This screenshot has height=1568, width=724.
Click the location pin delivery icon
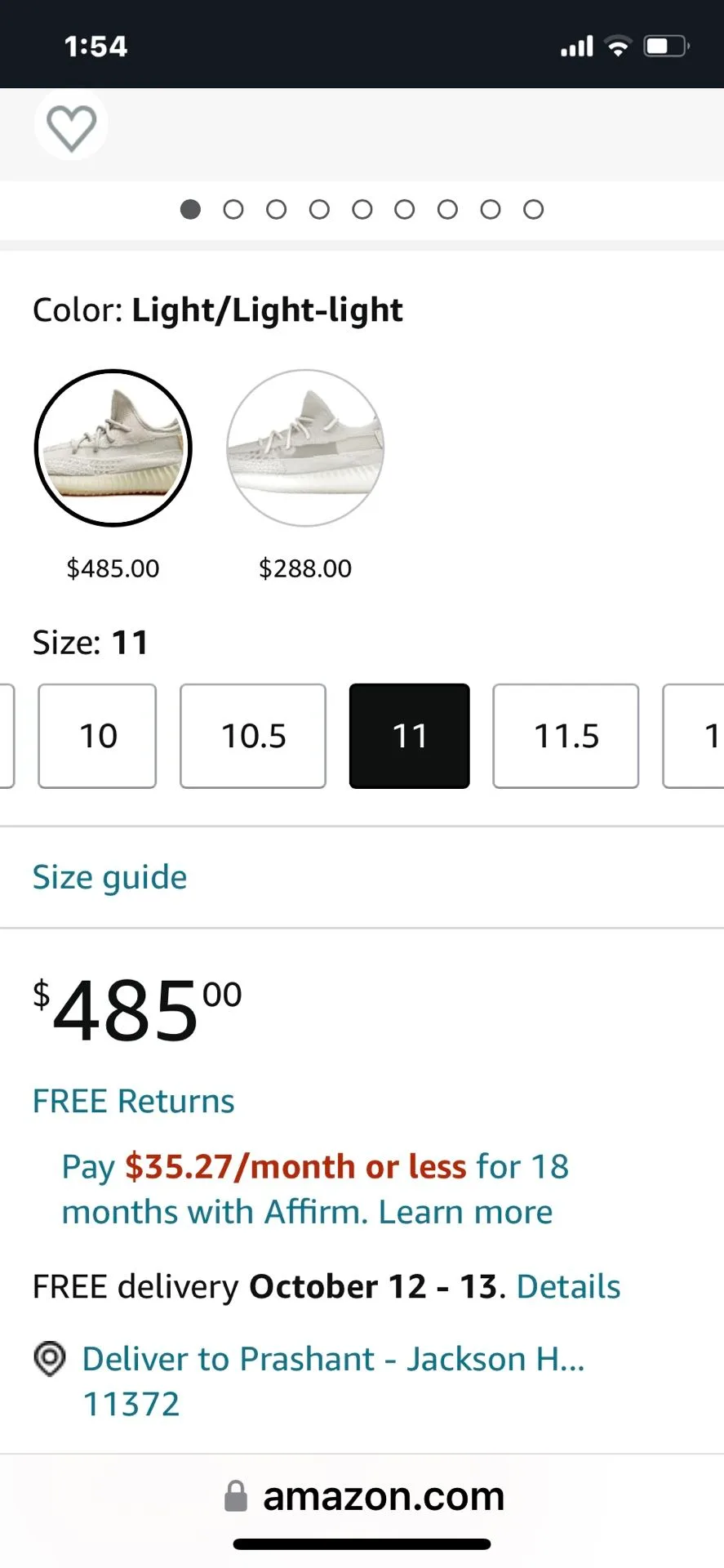[x=49, y=1359]
